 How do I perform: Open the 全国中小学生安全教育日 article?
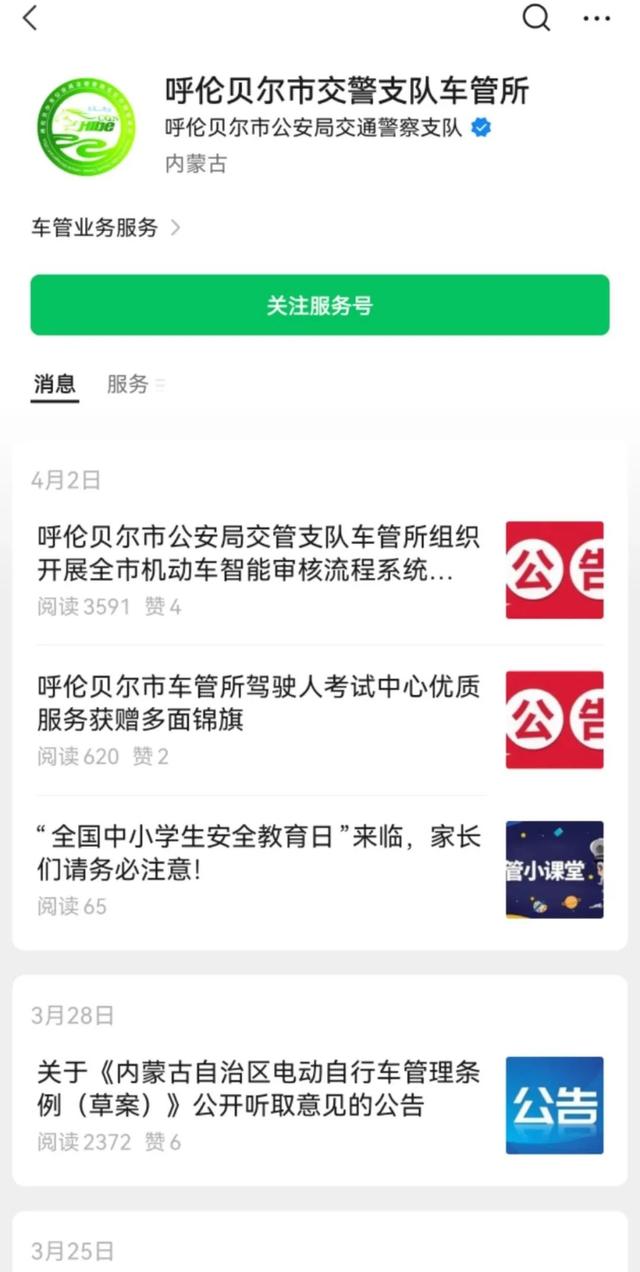point(320,870)
